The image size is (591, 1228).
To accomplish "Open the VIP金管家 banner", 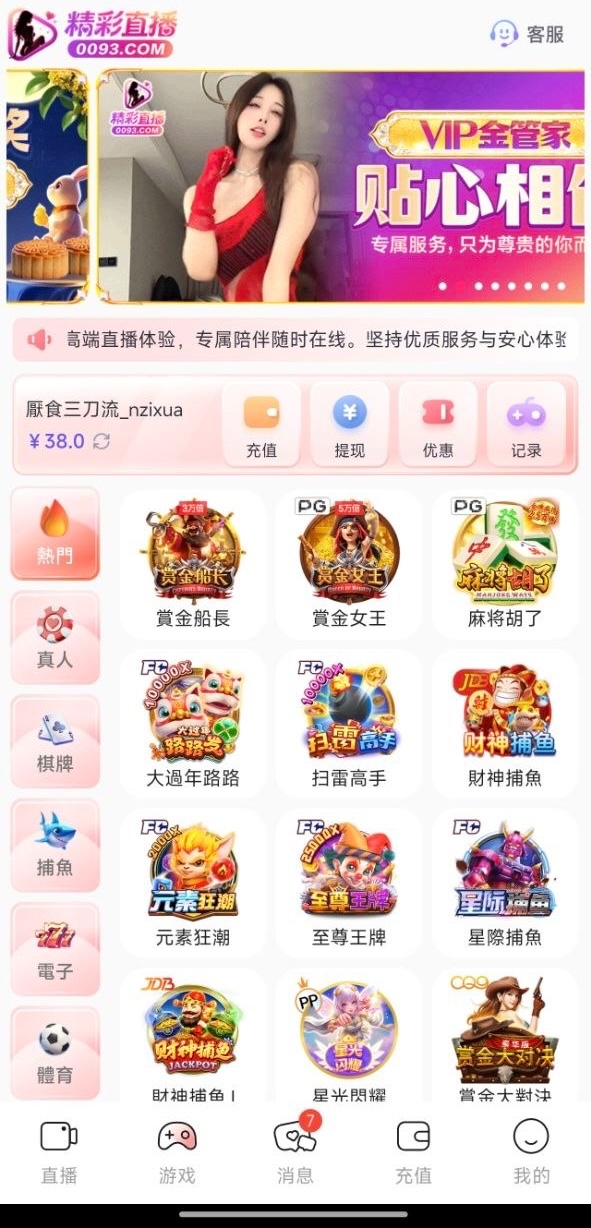I will coord(340,186).
